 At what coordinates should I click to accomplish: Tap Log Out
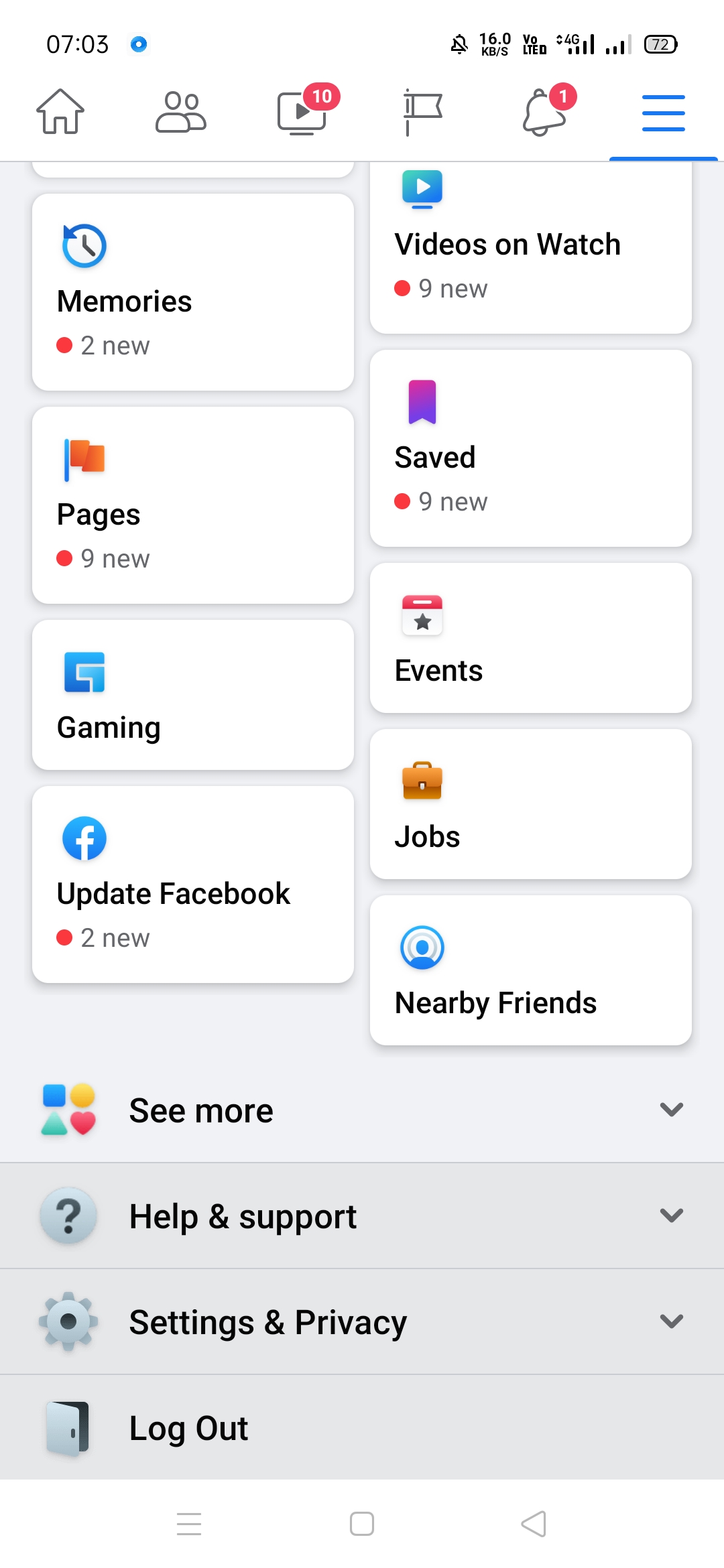(x=362, y=1427)
